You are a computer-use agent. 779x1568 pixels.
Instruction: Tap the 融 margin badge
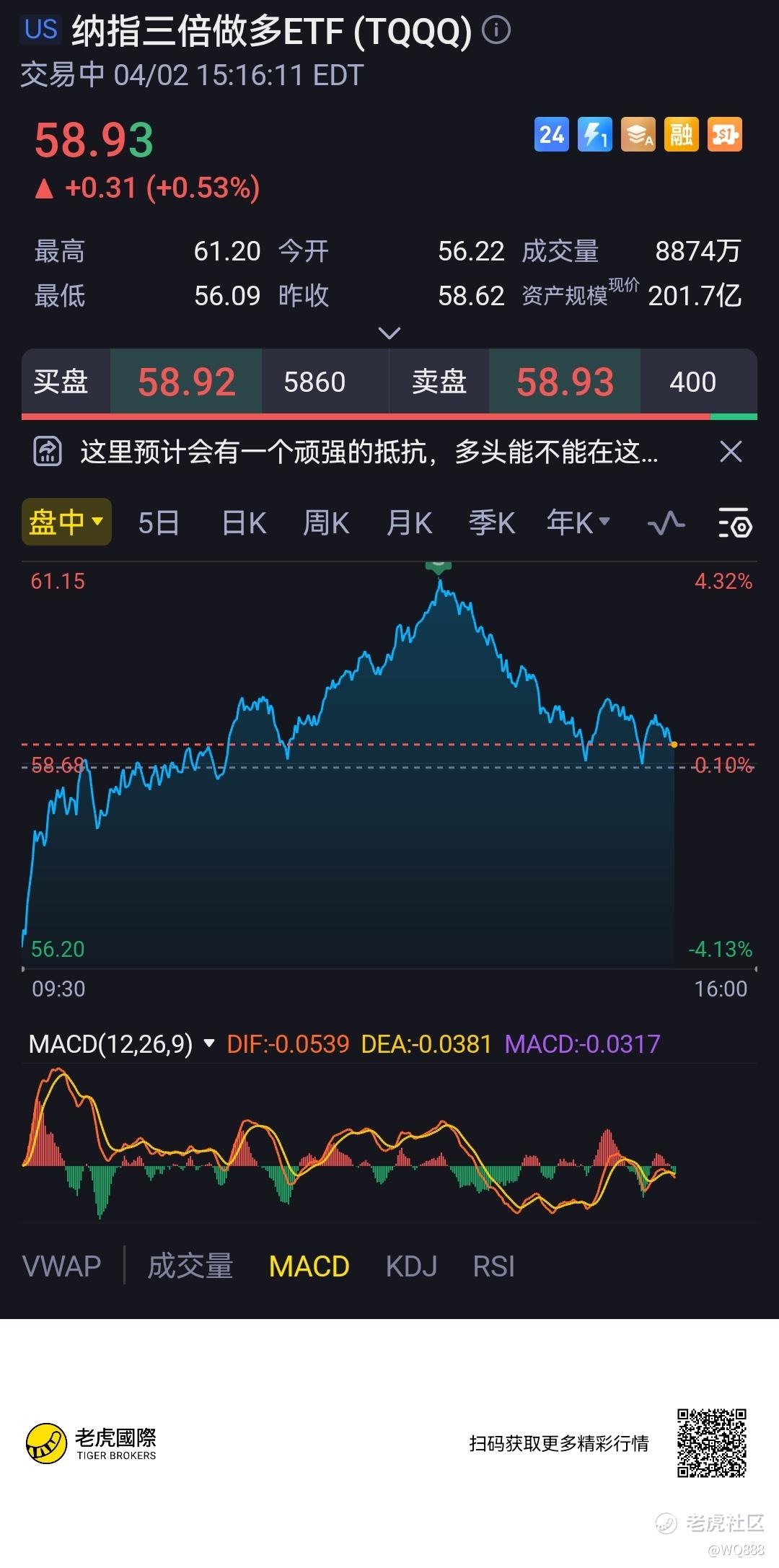(682, 135)
